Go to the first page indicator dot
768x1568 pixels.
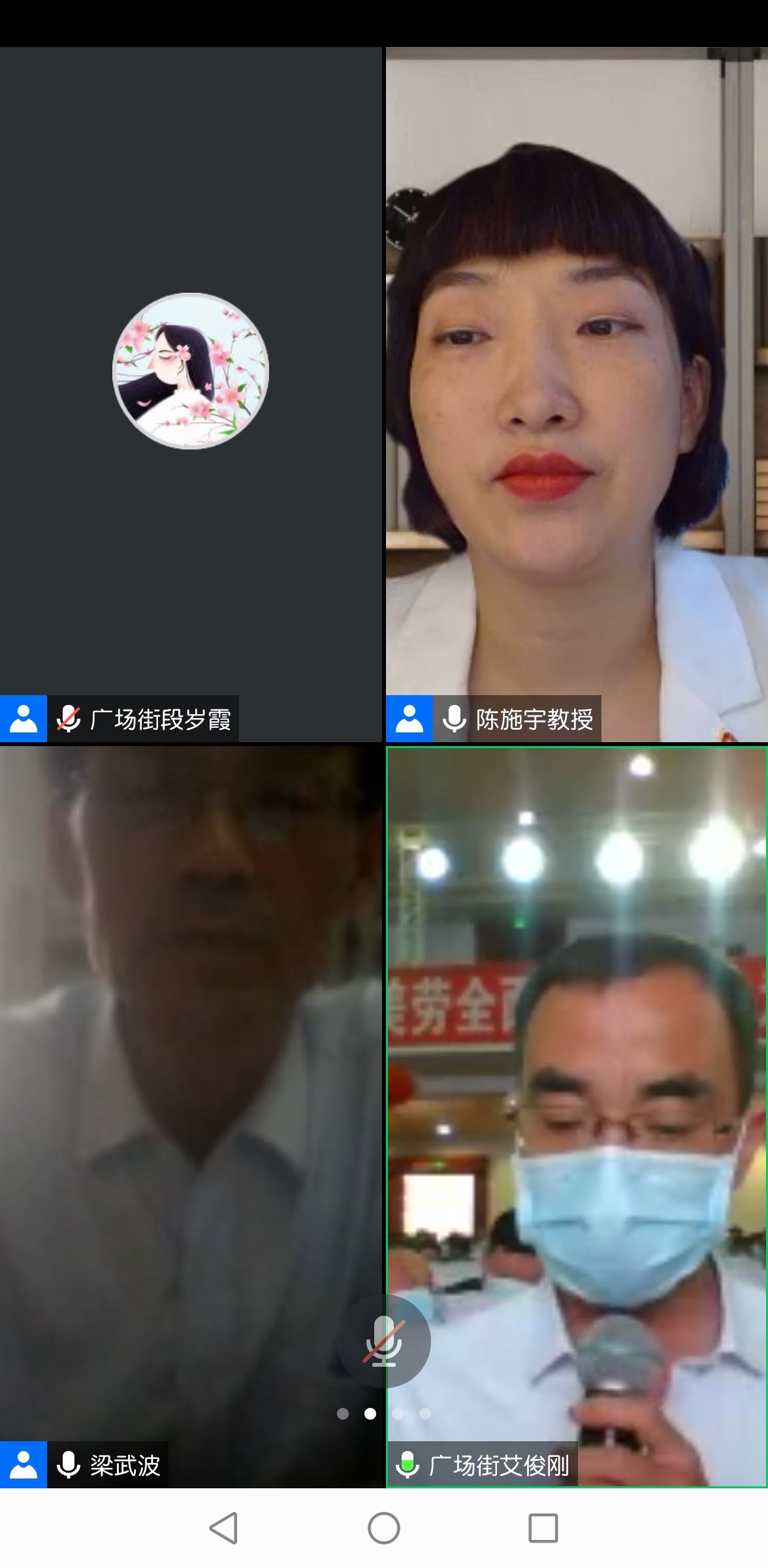click(343, 1414)
